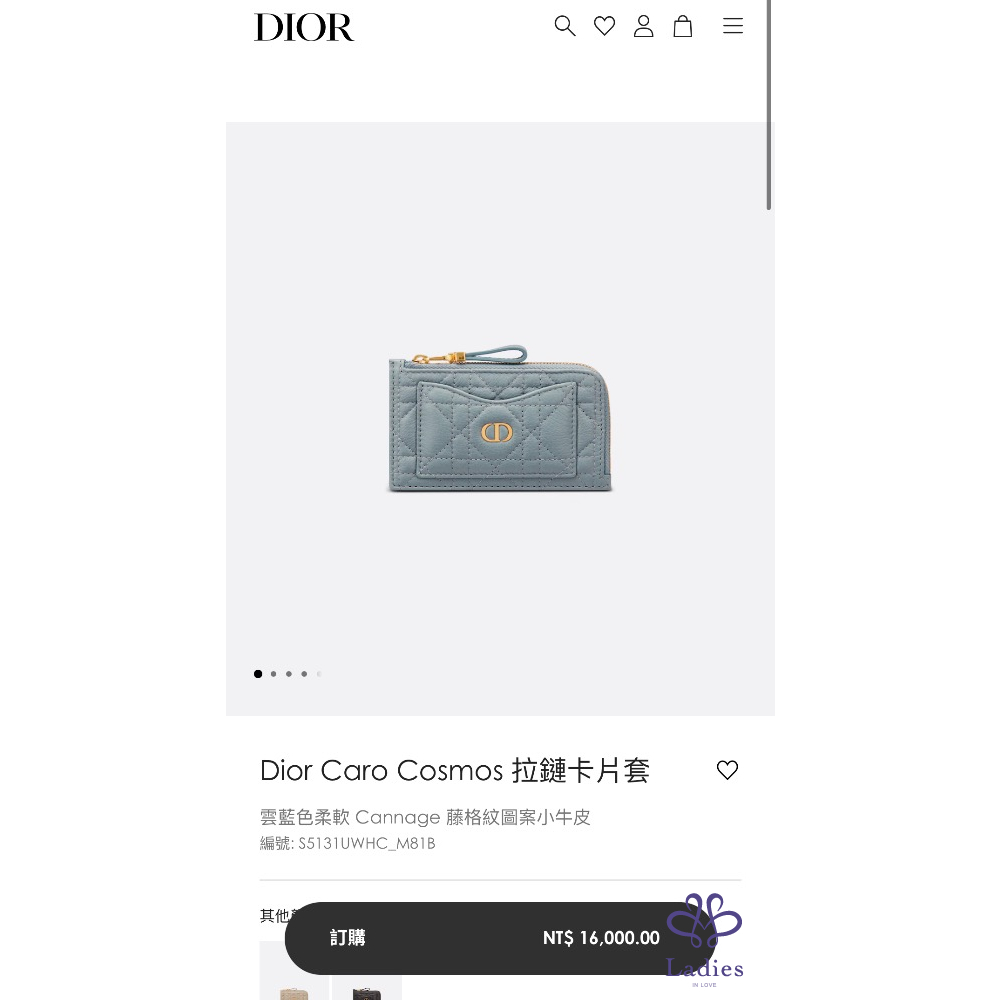Open the account profile icon
Viewport: 1000px width, 1000px height.
(x=643, y=26)
